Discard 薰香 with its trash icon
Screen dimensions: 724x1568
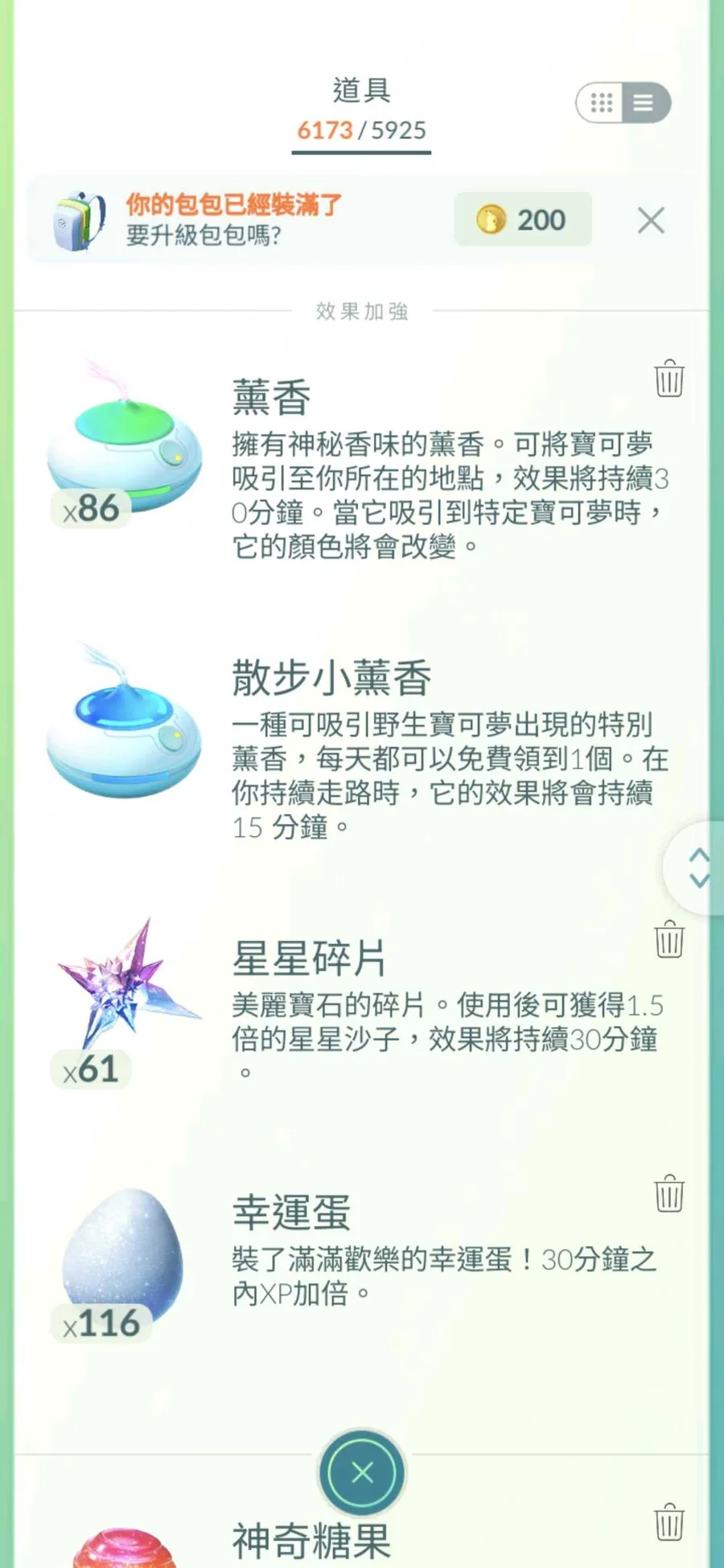point(668,378)
